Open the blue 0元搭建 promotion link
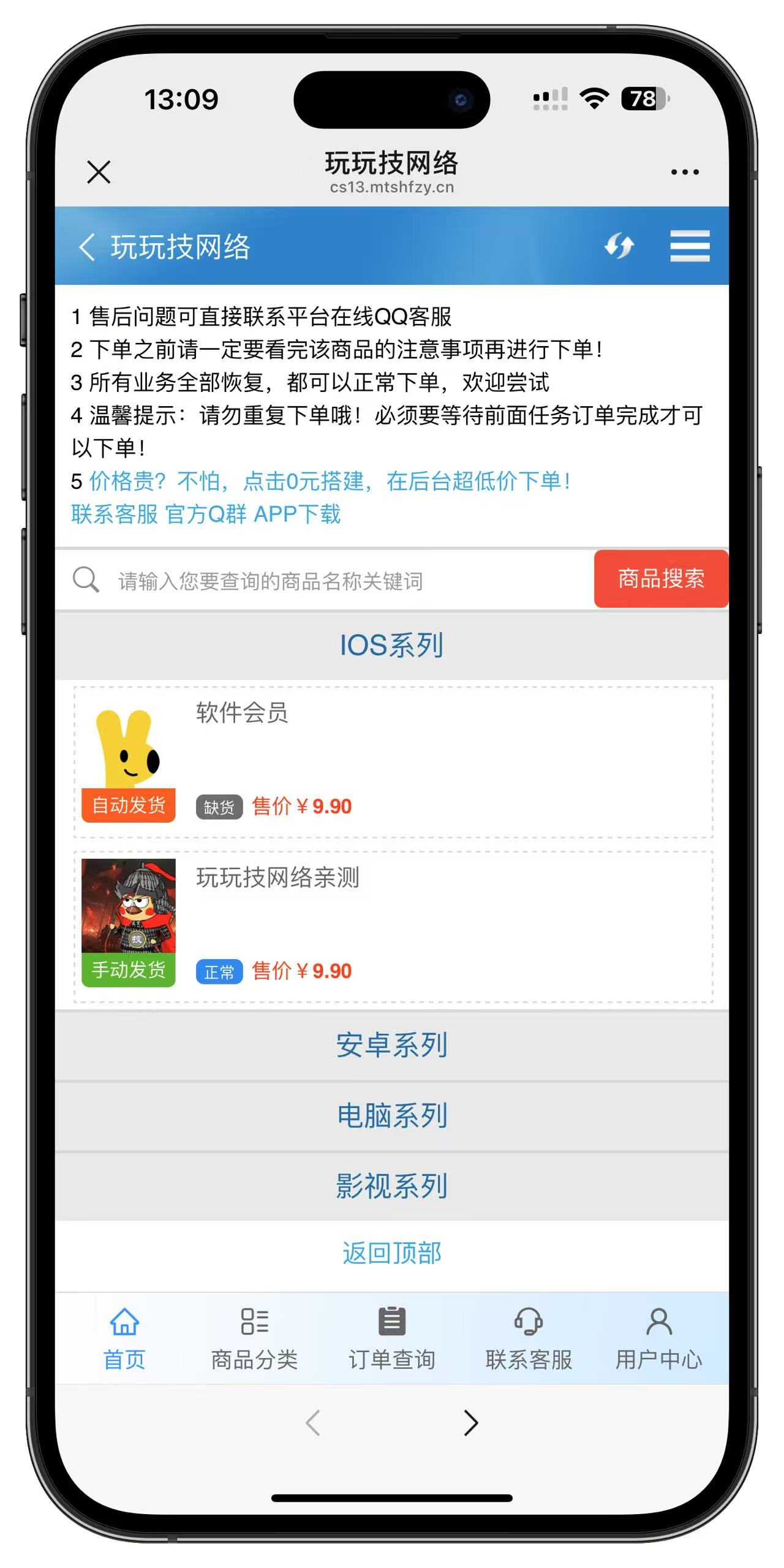This screenshot has width=784, height=1568. tap(330, 481)
